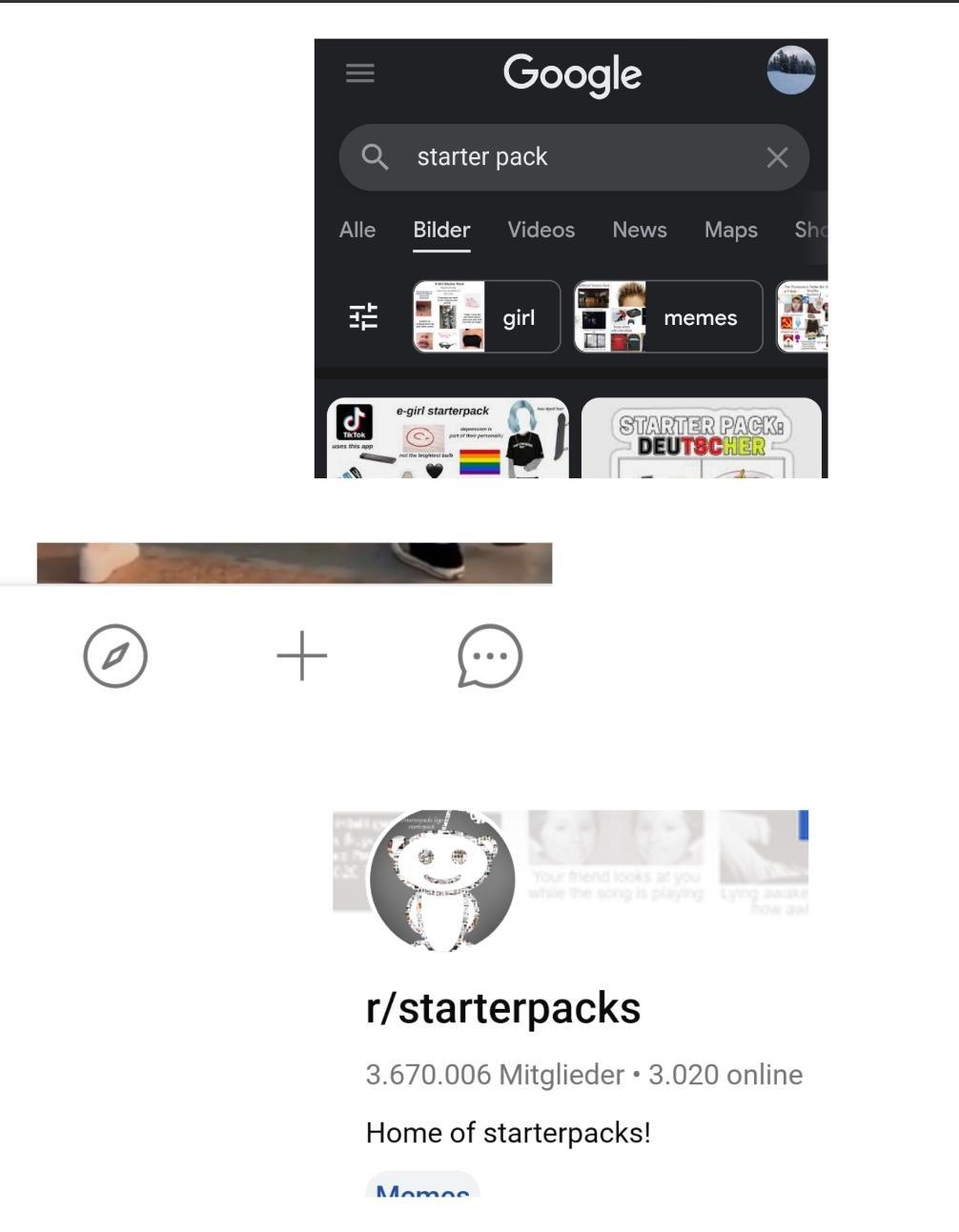Image resolution: width=959 pixels, height=1232 pixels.
Task: Select the Maps tab
Action: coord(730,230)
